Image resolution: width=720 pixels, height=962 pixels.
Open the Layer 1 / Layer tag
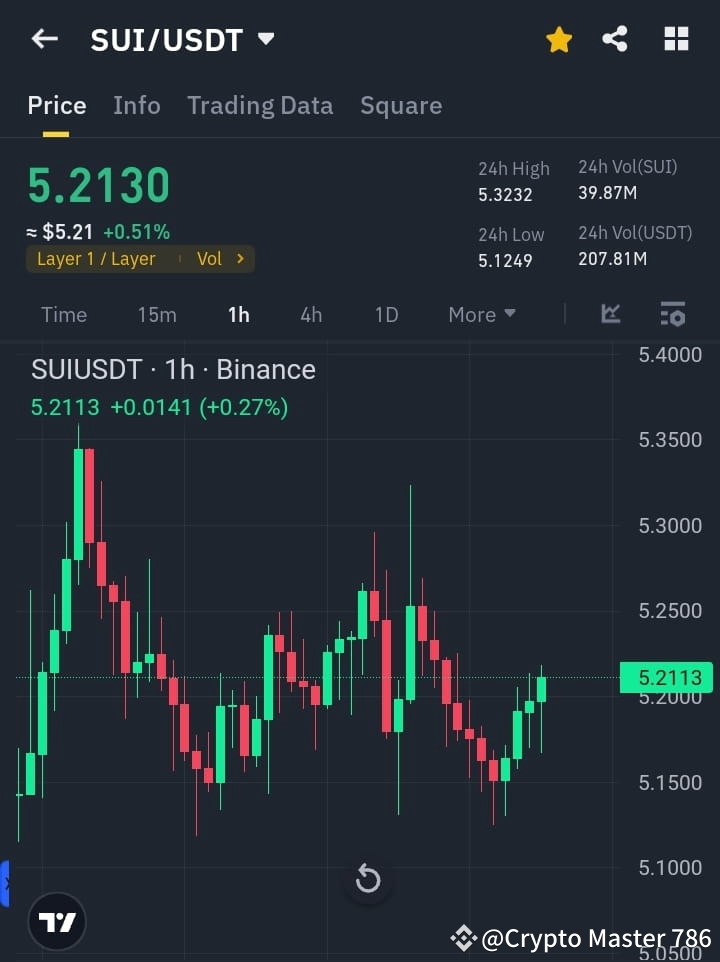(96, 258)
